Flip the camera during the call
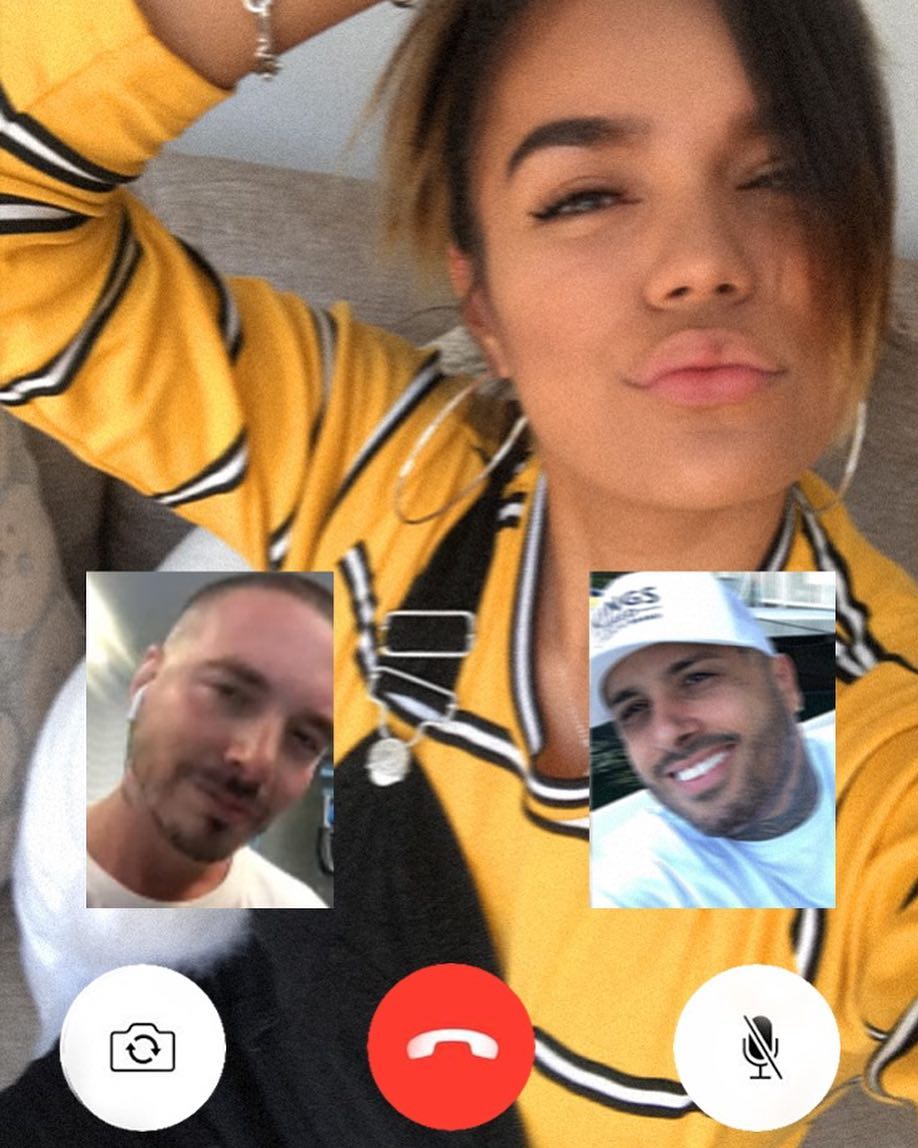Viewport: 918px width, 1148px height. click(x=142, y=1047)
